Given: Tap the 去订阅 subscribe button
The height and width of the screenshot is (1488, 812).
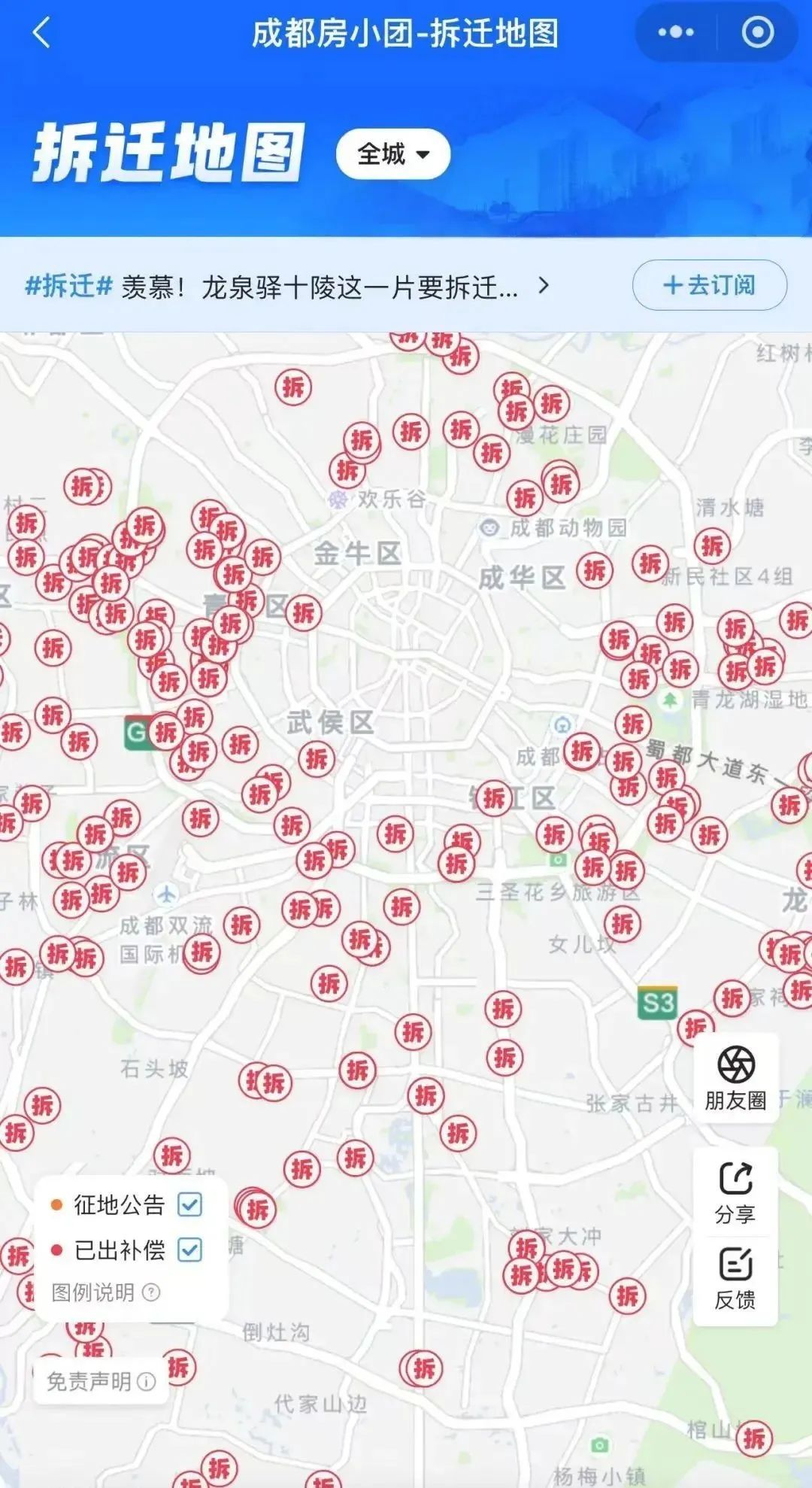Looking at the screenshot, I should tap(709, 285).
